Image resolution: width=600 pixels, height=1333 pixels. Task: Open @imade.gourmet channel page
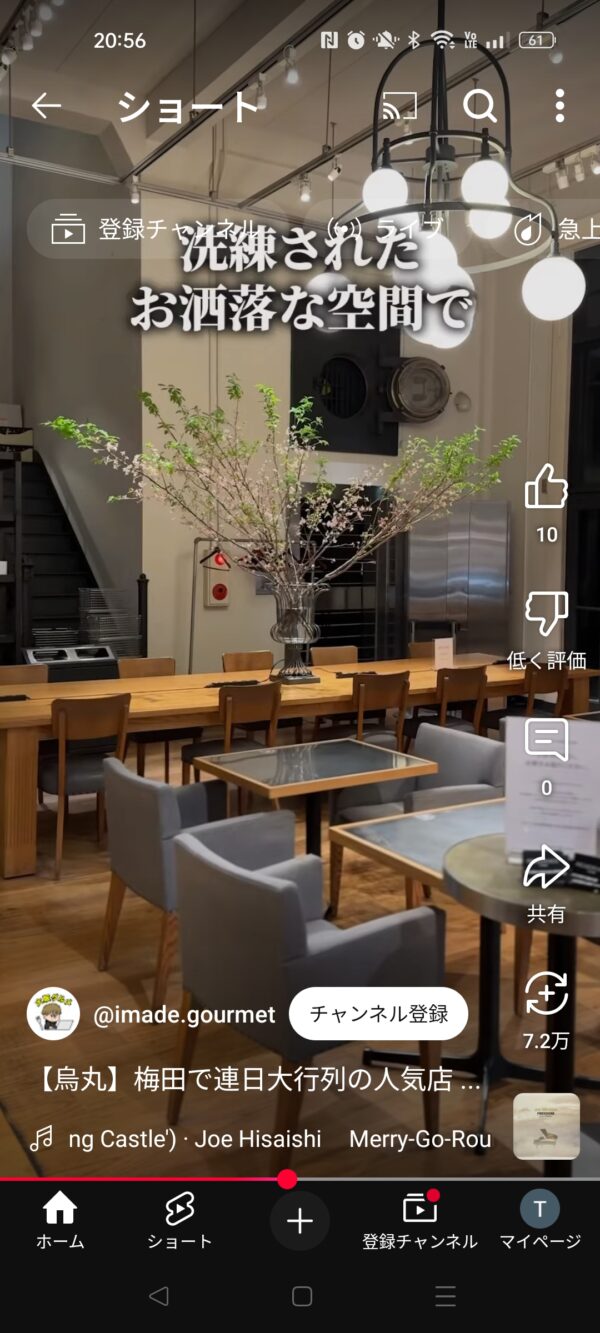[184, 1015]
